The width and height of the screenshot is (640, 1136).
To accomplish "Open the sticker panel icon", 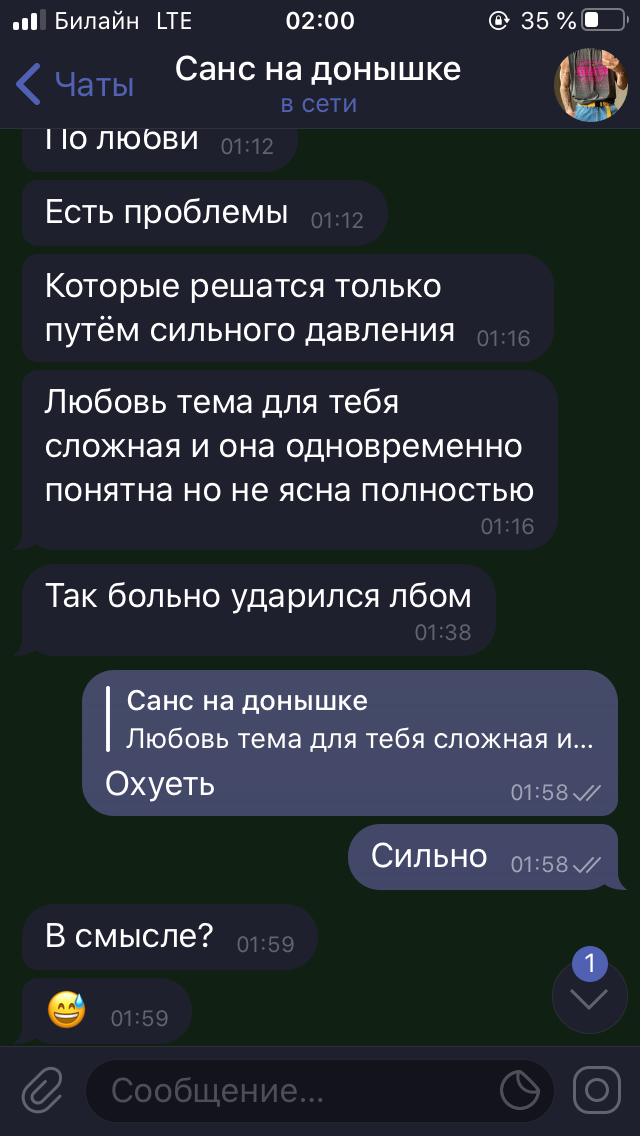I will coord(520,1090).
